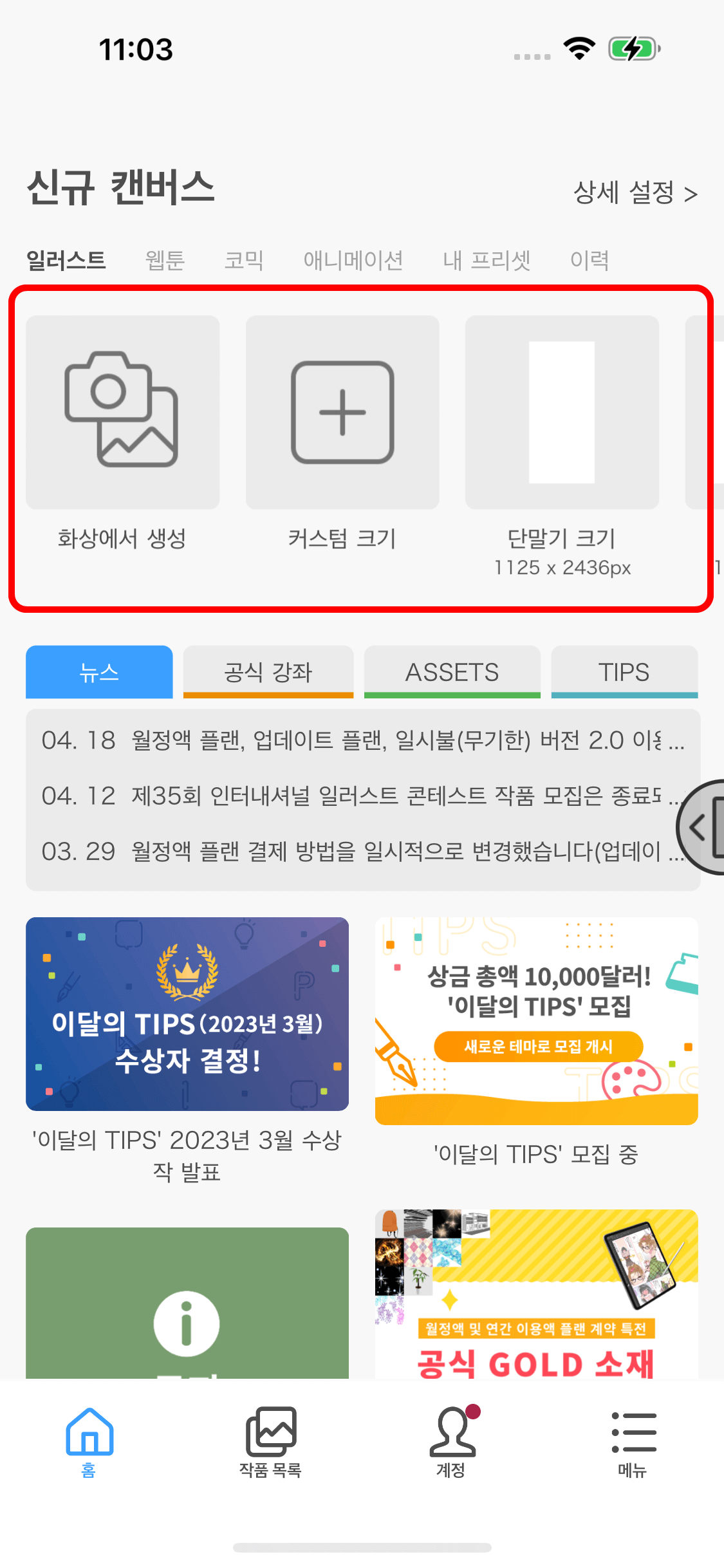
Task: Open the 04. 18 월정액 플랜 news item
Action: tap(360, 740)
